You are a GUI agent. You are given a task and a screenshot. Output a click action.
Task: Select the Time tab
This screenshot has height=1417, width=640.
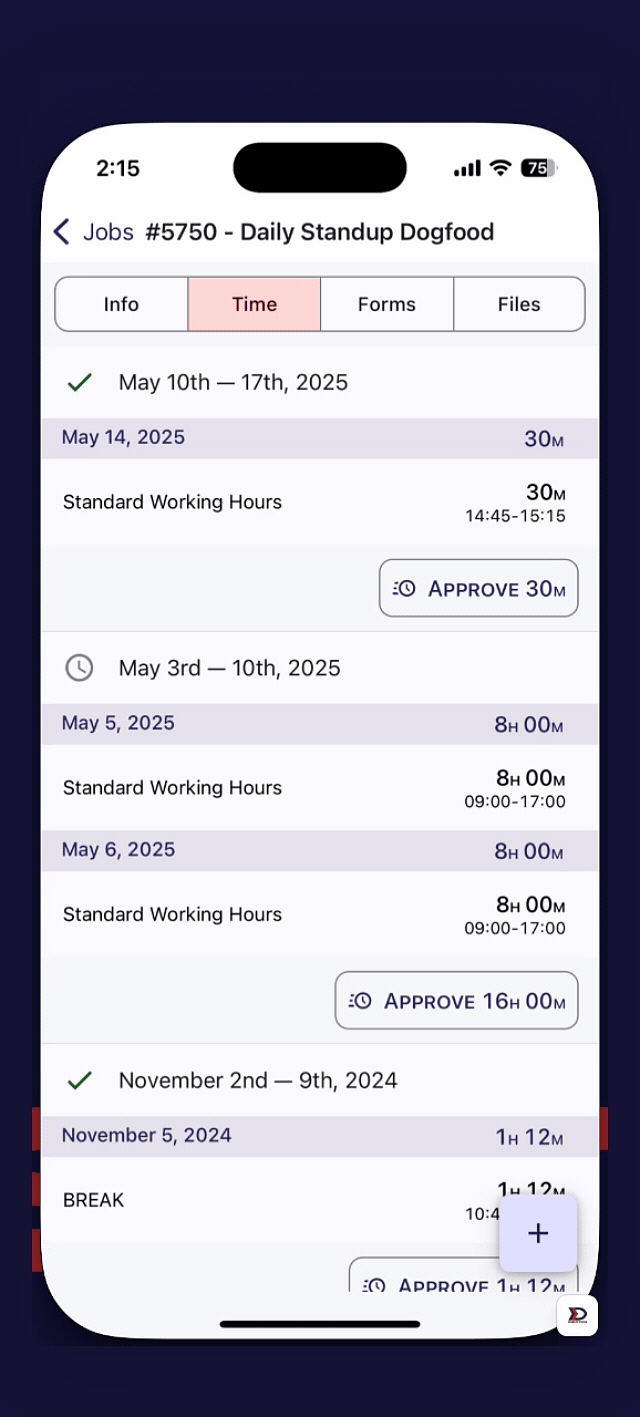(254, 304)
